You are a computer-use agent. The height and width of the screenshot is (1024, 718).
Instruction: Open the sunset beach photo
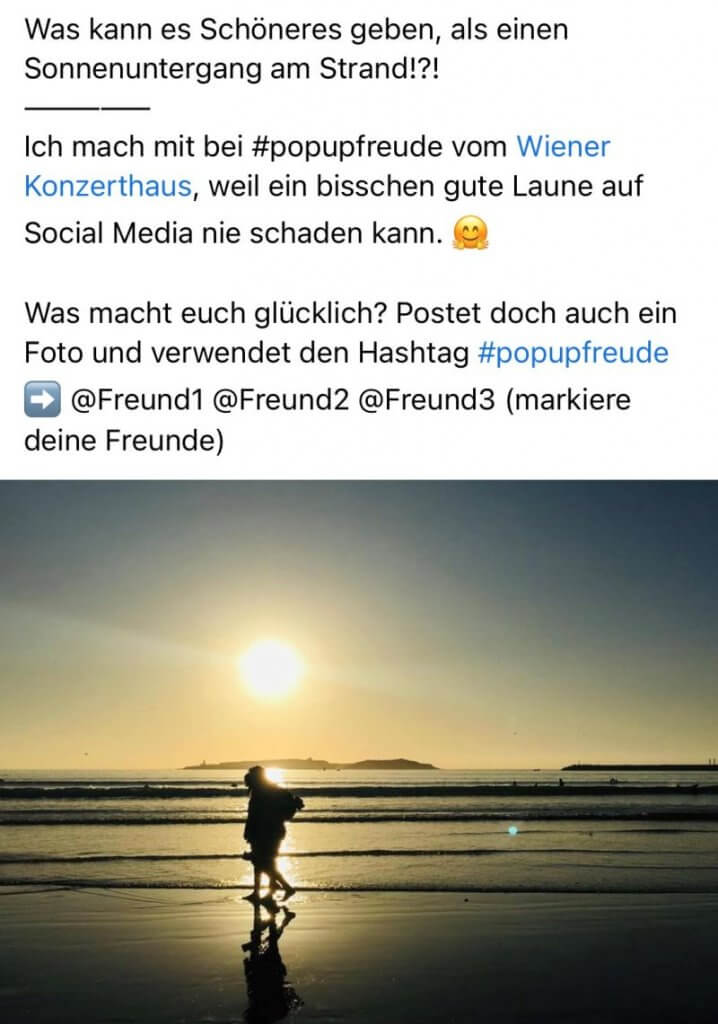pos(359,750)
